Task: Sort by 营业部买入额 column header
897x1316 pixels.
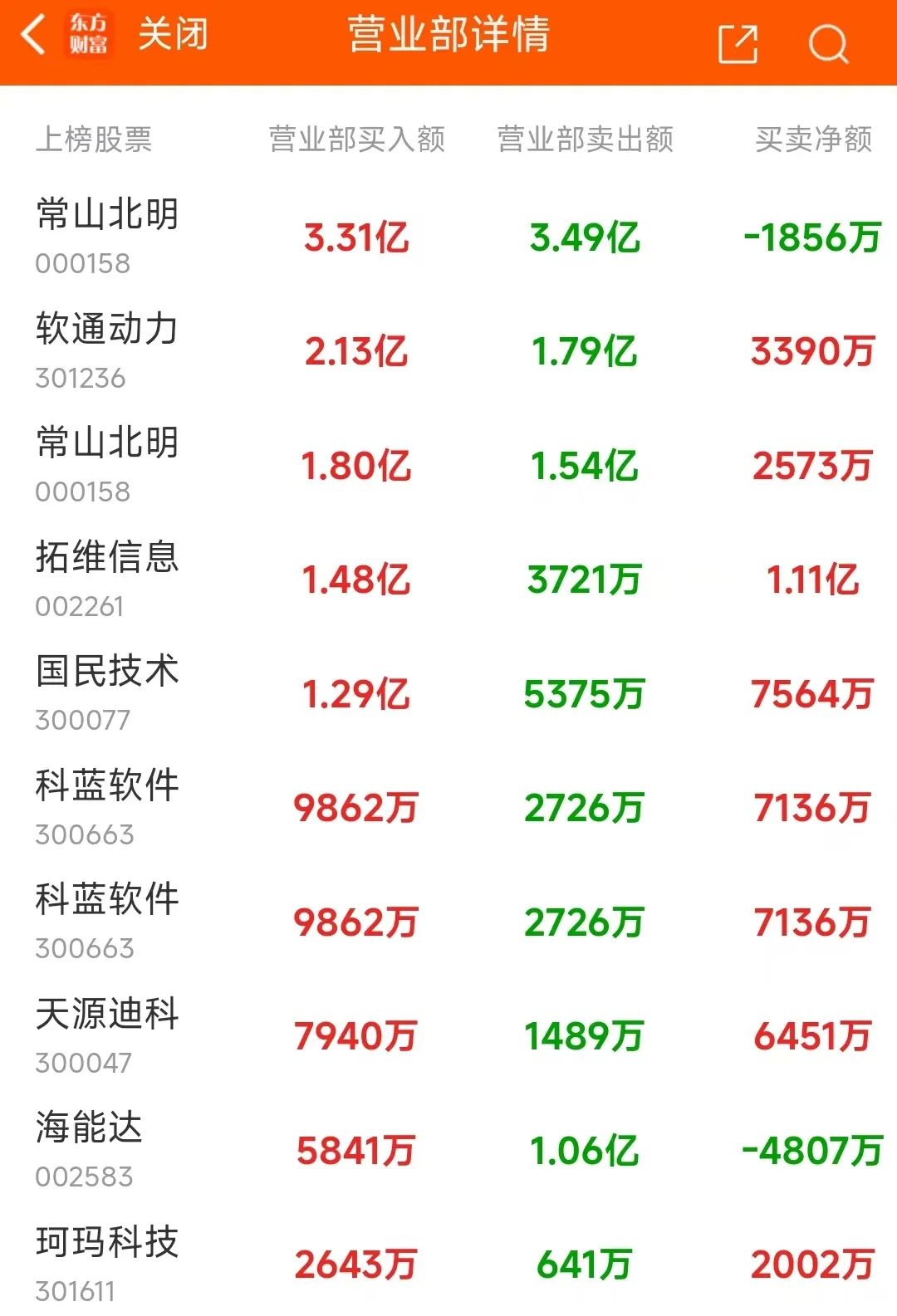Action: pyautogui.click(x=357, y=137)
